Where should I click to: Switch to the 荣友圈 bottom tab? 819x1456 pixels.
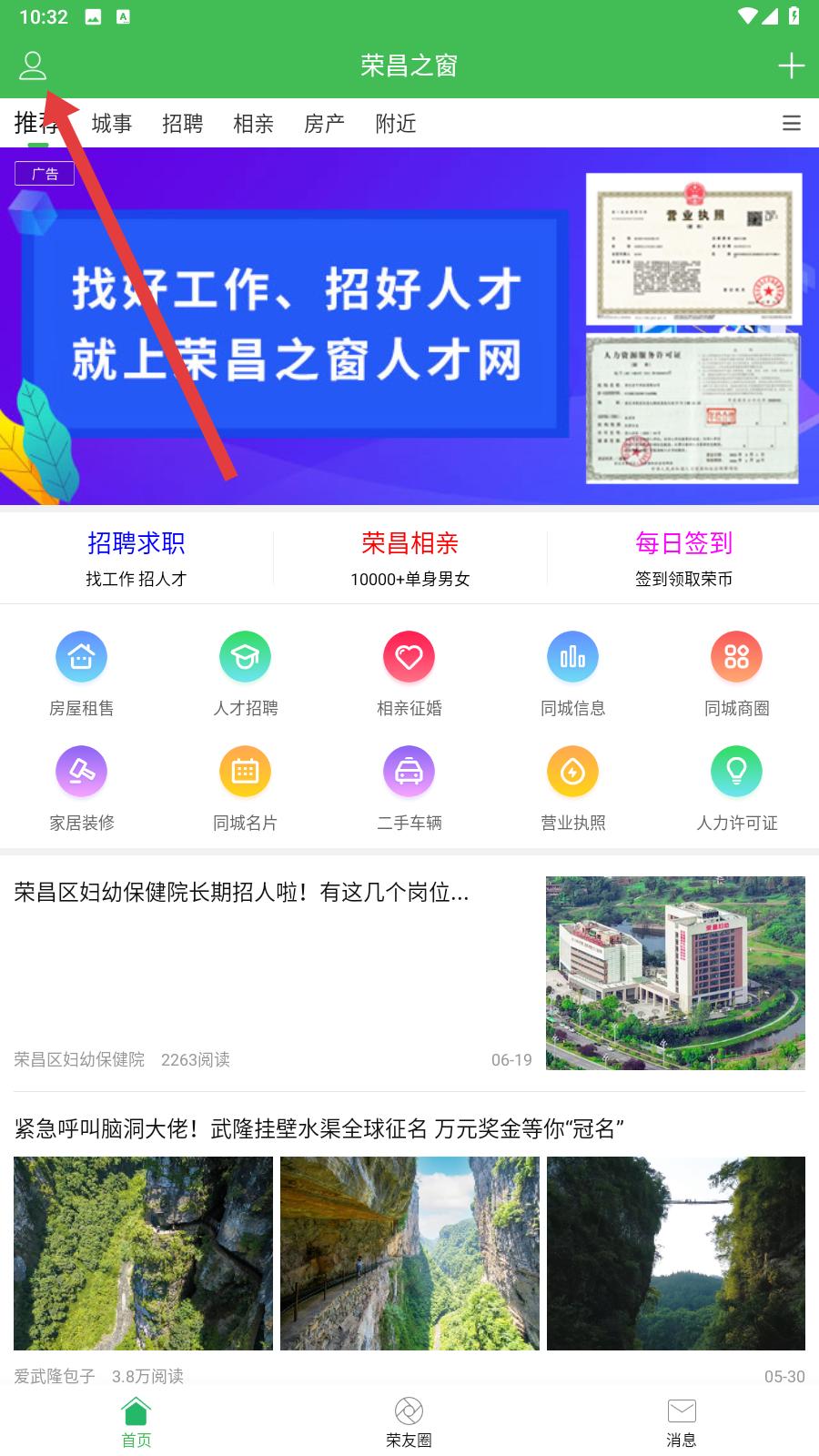(x=409, y=1421)
